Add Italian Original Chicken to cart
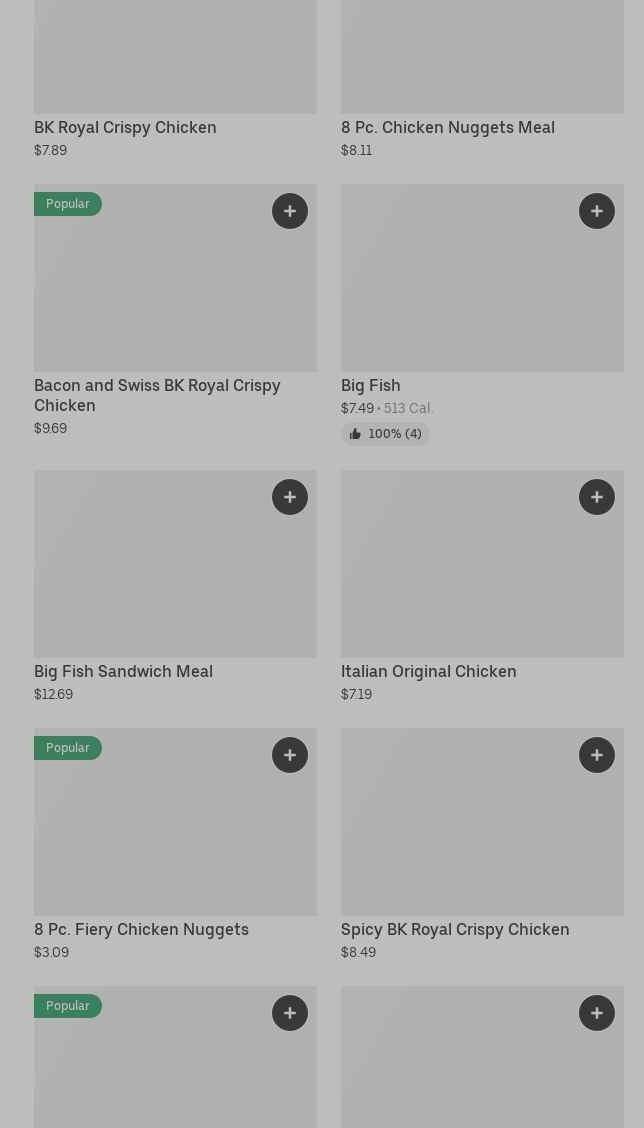Screen dimensions: 644x1128 tap(597, 497)
